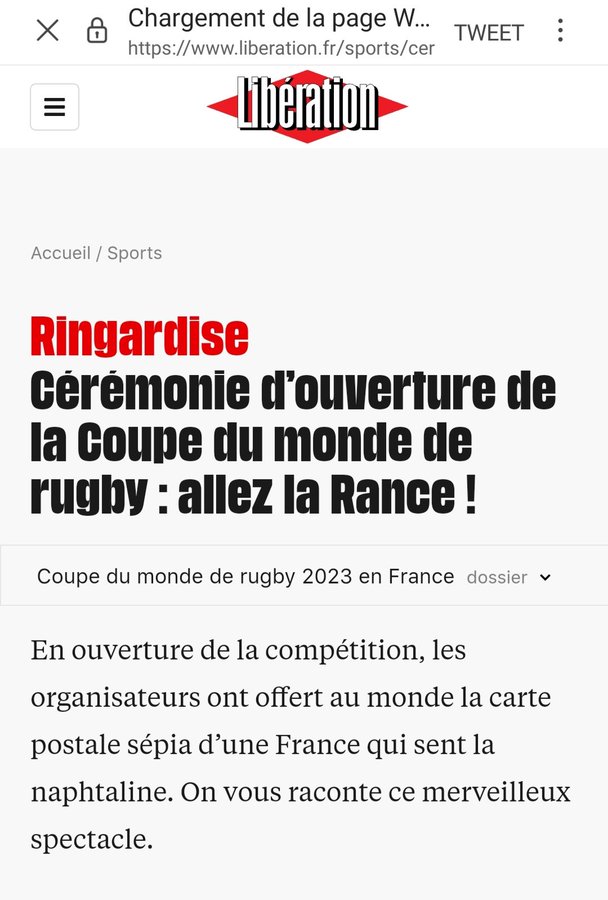View the site security lock info
The height and width of the screenshot is (900, 608).
coord(97,32)
